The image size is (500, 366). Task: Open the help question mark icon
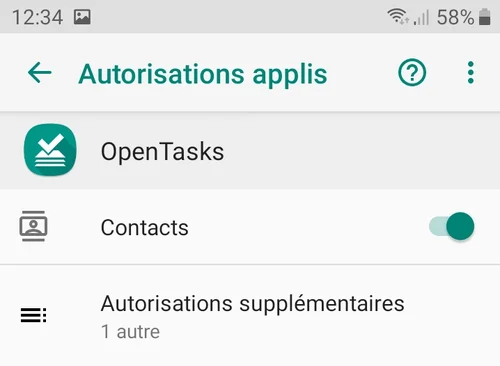coord(412,72)
